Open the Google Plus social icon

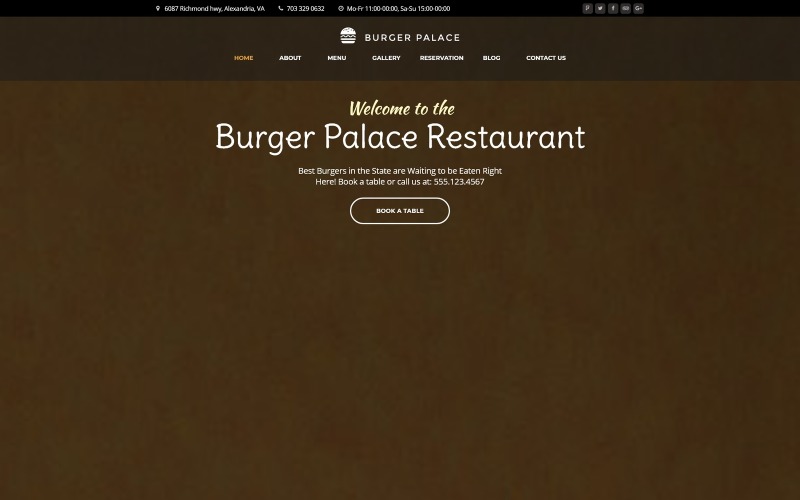pos(639,8)
